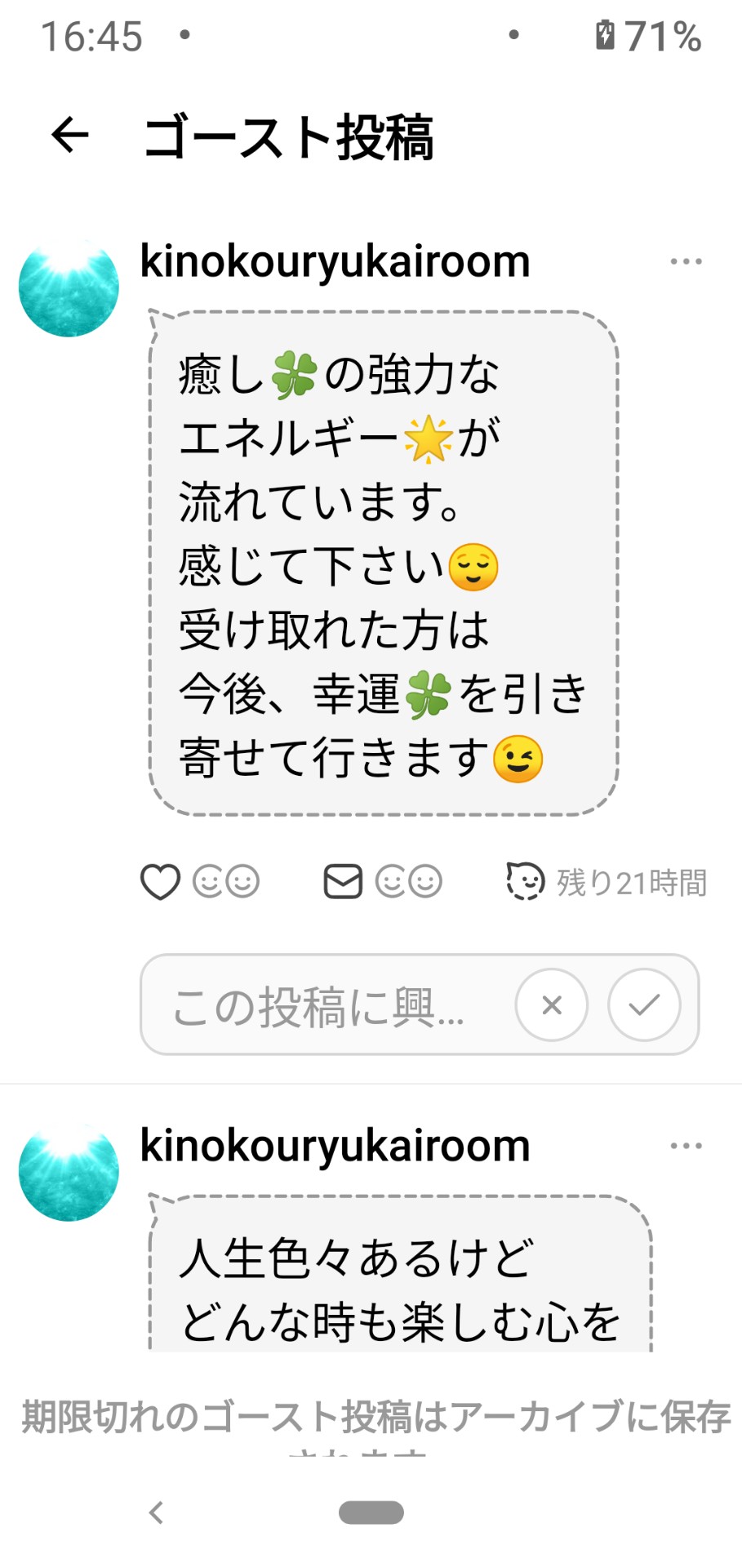This screenshot has height=1568, width=742.
Task: Open overflow menu for the 癒し post
Action: coord(686,261)
